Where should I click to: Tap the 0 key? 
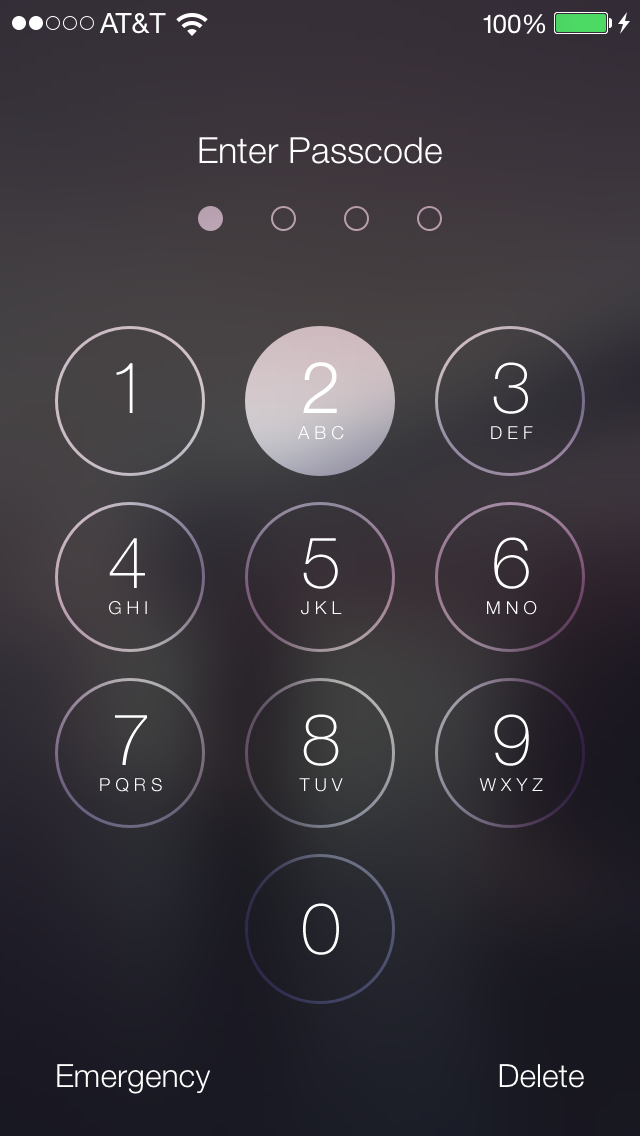320,929
